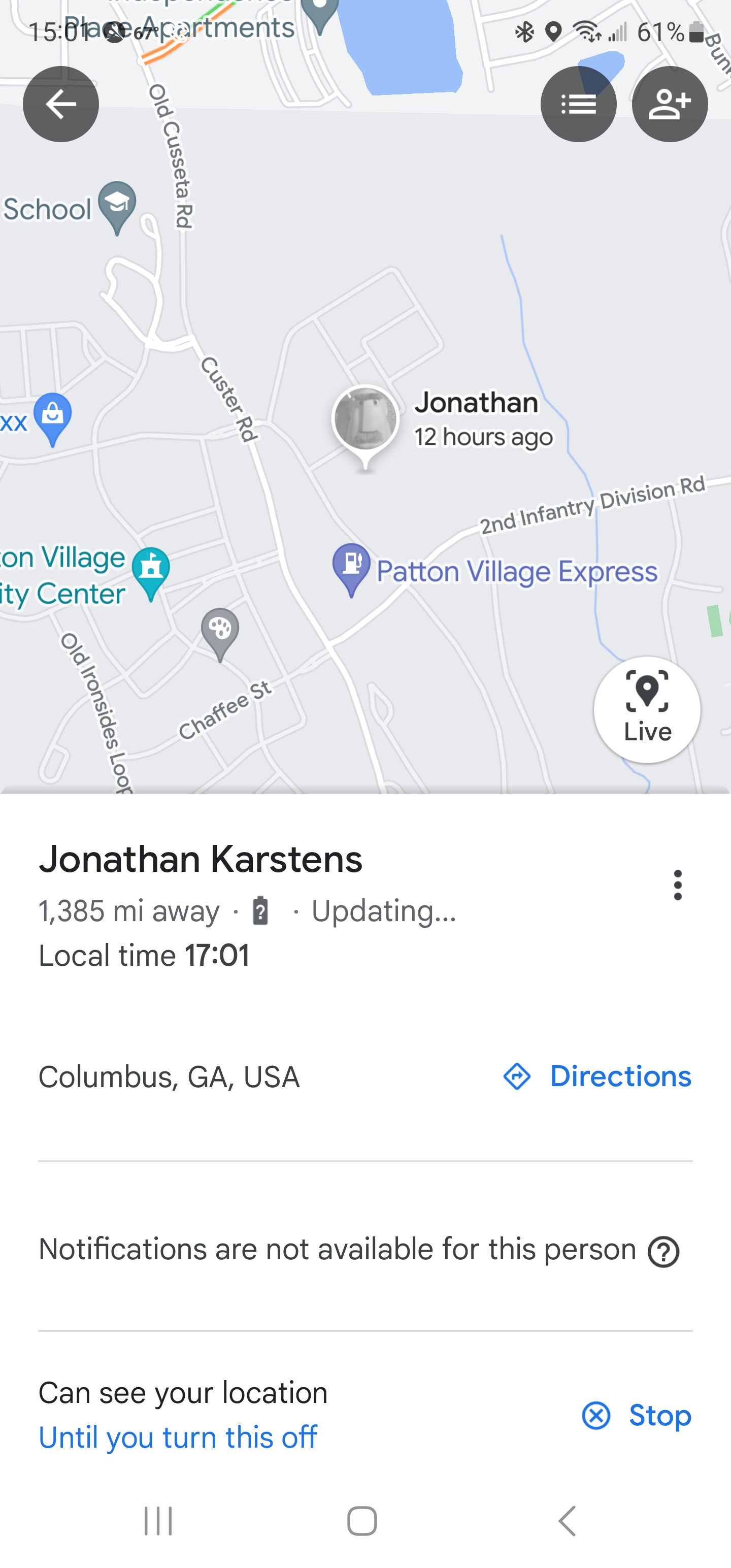This screenshot has width=731, height=1568.
Task: Get Directions to Jonathan's location
Action: [597, 1076]
